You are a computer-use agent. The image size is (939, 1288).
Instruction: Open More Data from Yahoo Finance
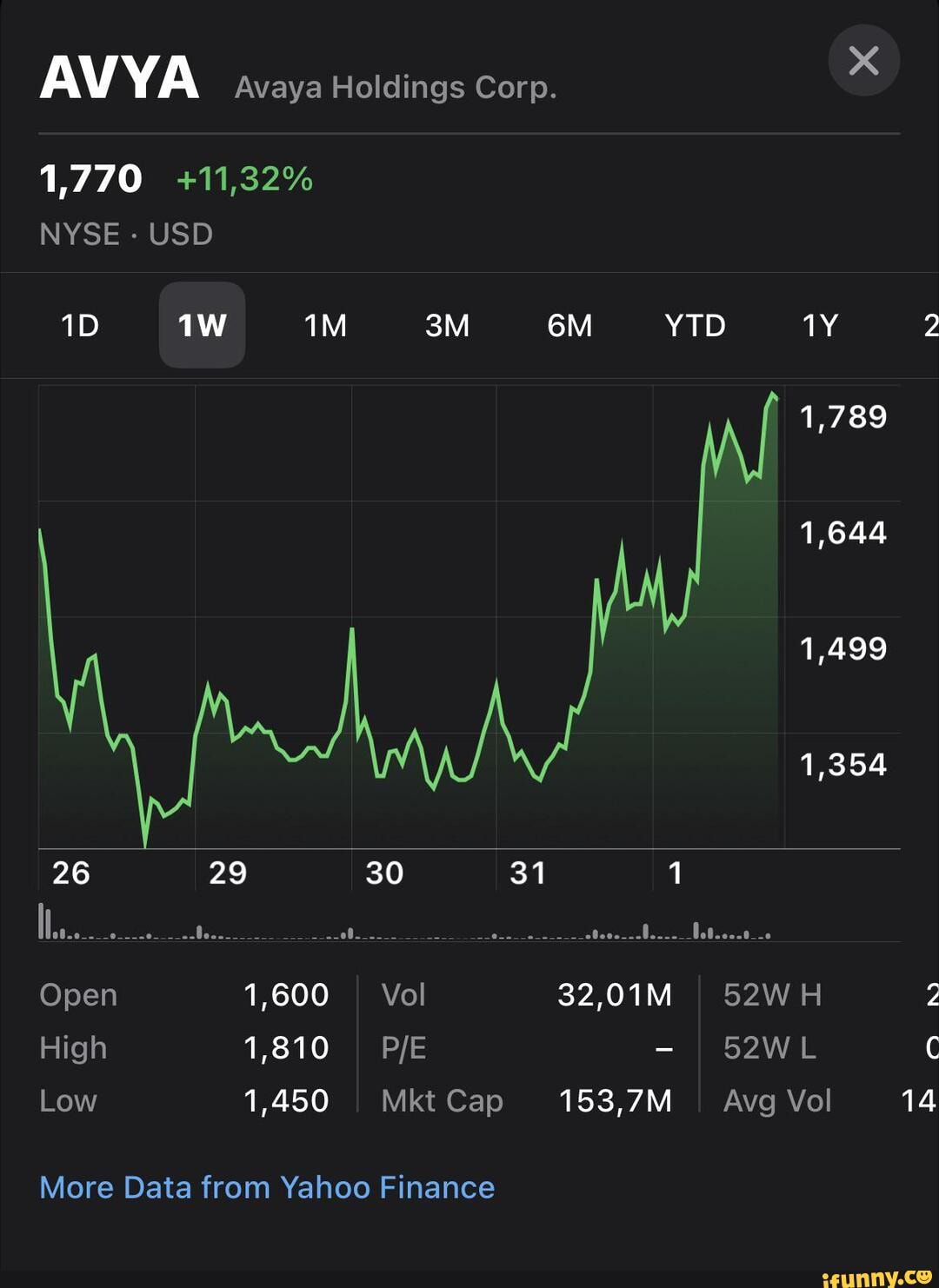pos(267,1187)
